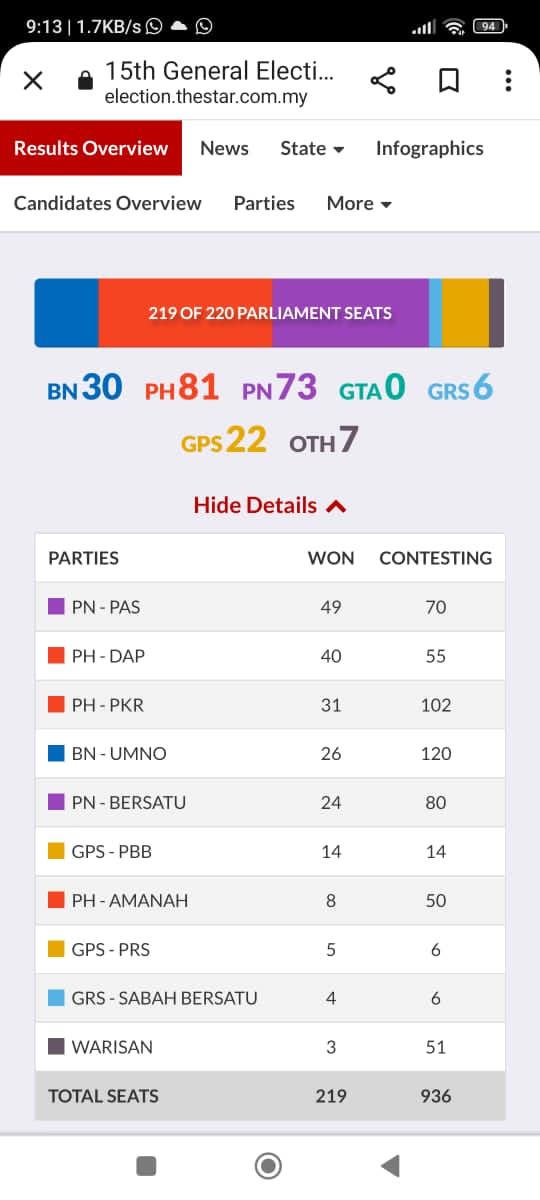Bookmark this page
Screen dimensions: 540x1200
point(449,81)
